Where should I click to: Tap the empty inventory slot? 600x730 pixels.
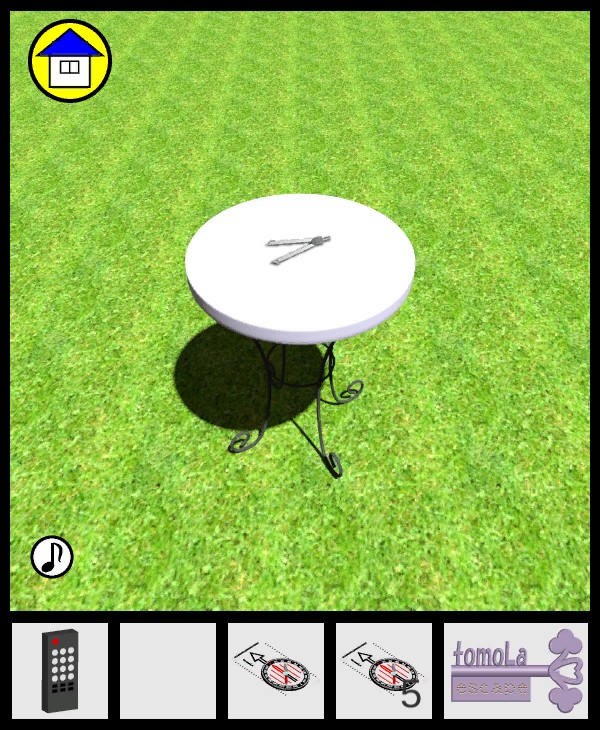pyautogui.click(x=168, y=671)
